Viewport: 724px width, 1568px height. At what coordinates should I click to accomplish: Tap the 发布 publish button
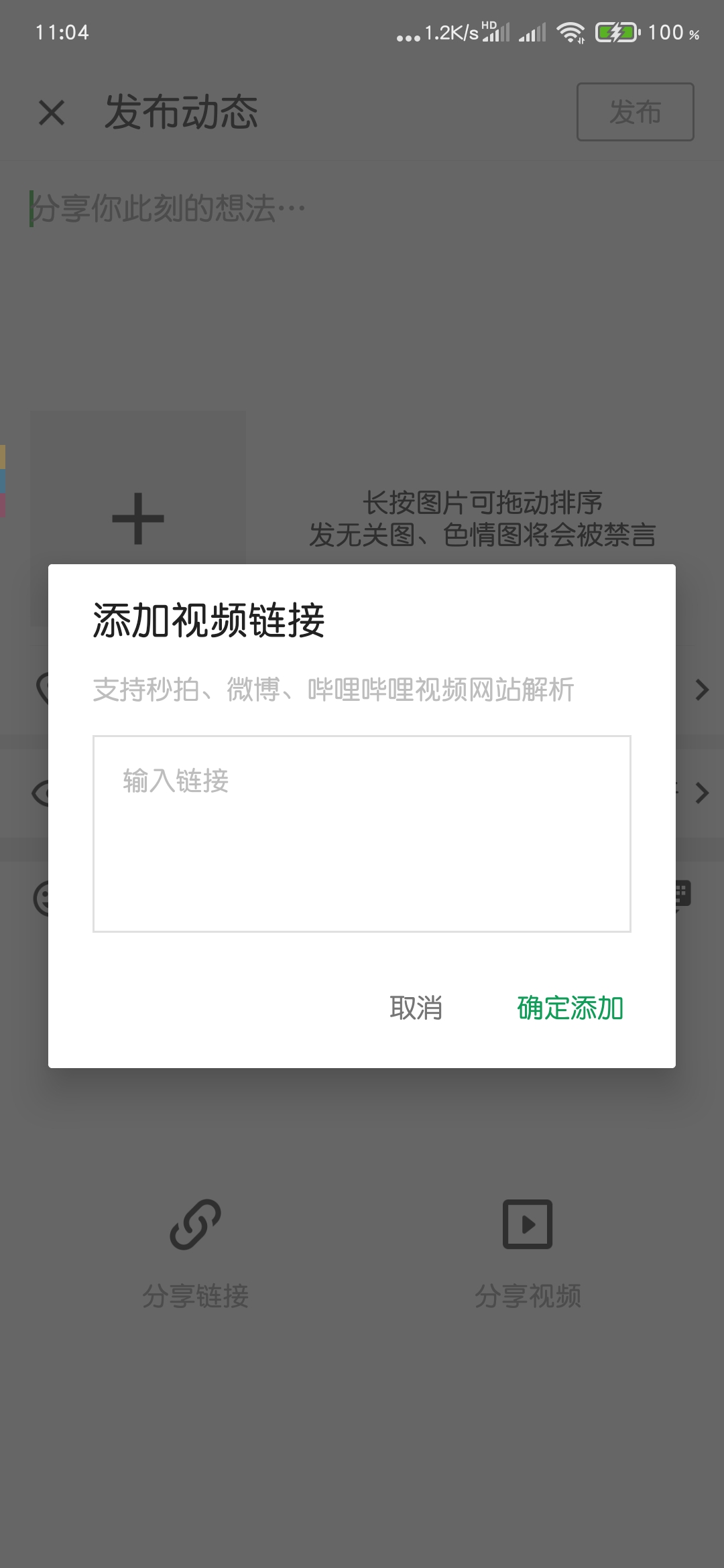coord(634,113)
